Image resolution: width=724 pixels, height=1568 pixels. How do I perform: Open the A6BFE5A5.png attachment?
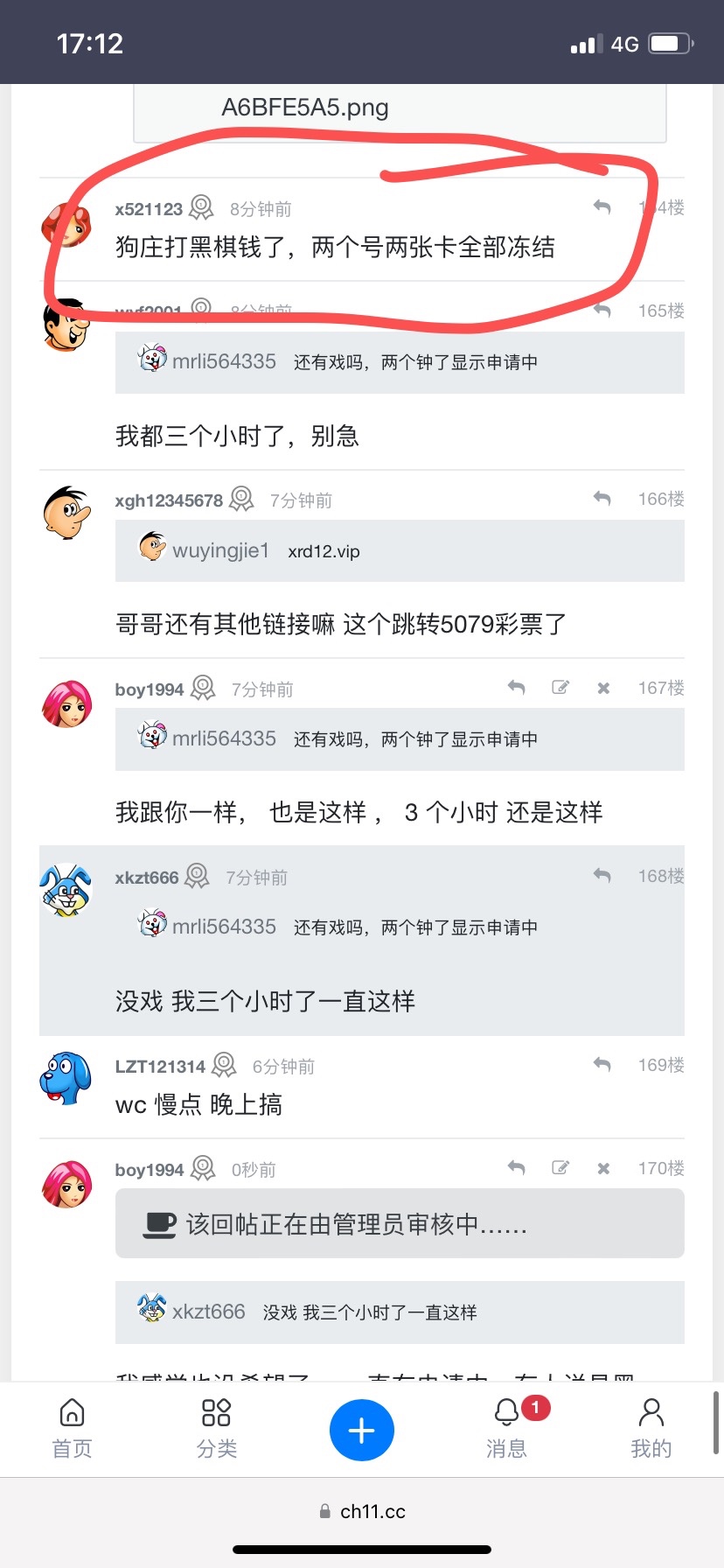tap(305, 108)
